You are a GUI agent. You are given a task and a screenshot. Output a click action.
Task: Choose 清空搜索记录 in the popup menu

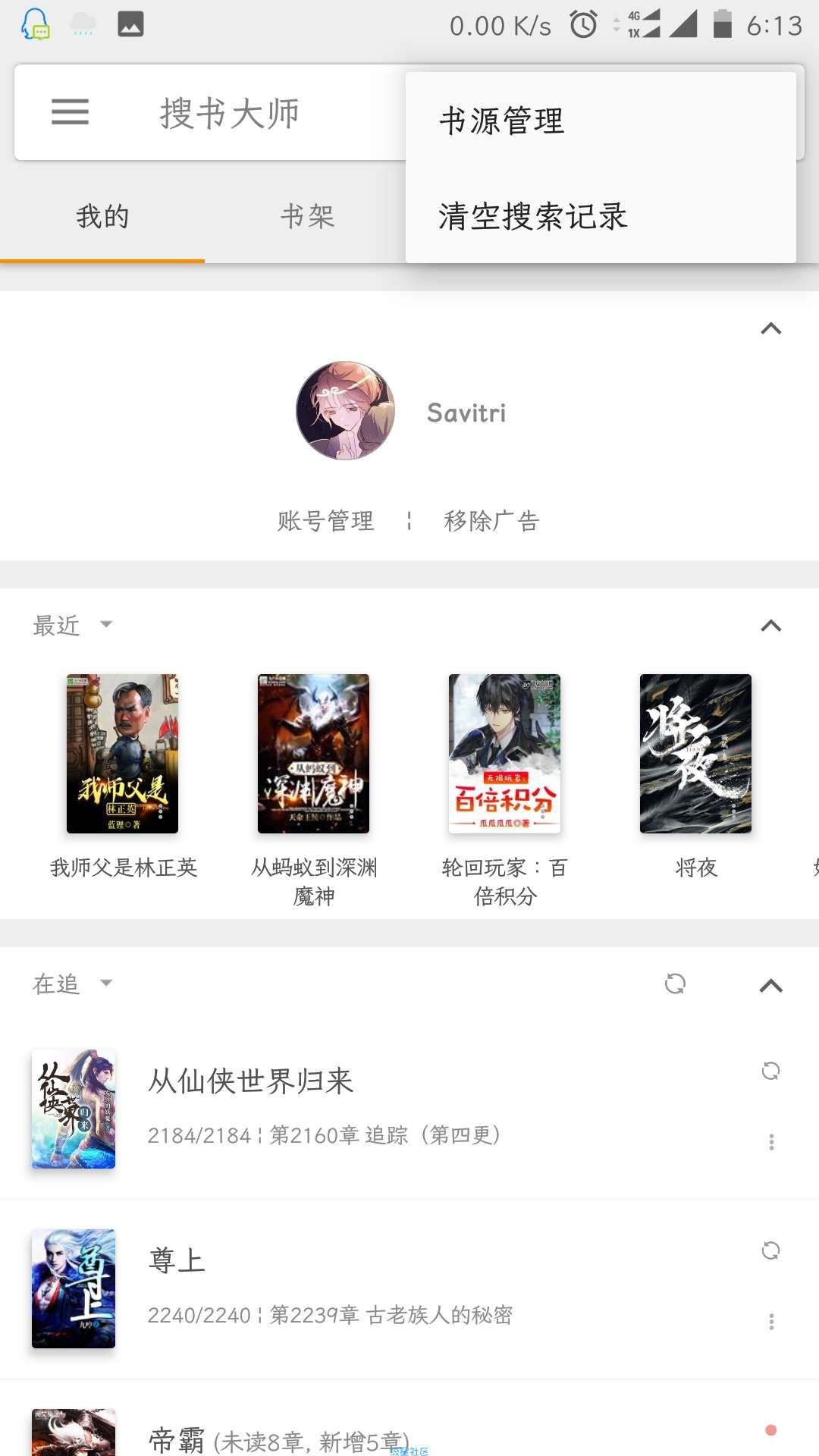532,216
